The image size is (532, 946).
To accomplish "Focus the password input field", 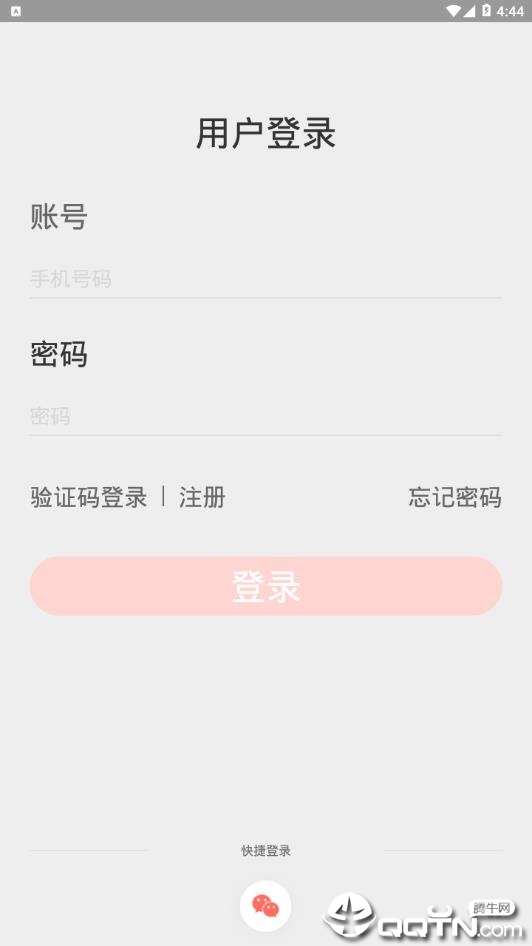I will (265, 416).
